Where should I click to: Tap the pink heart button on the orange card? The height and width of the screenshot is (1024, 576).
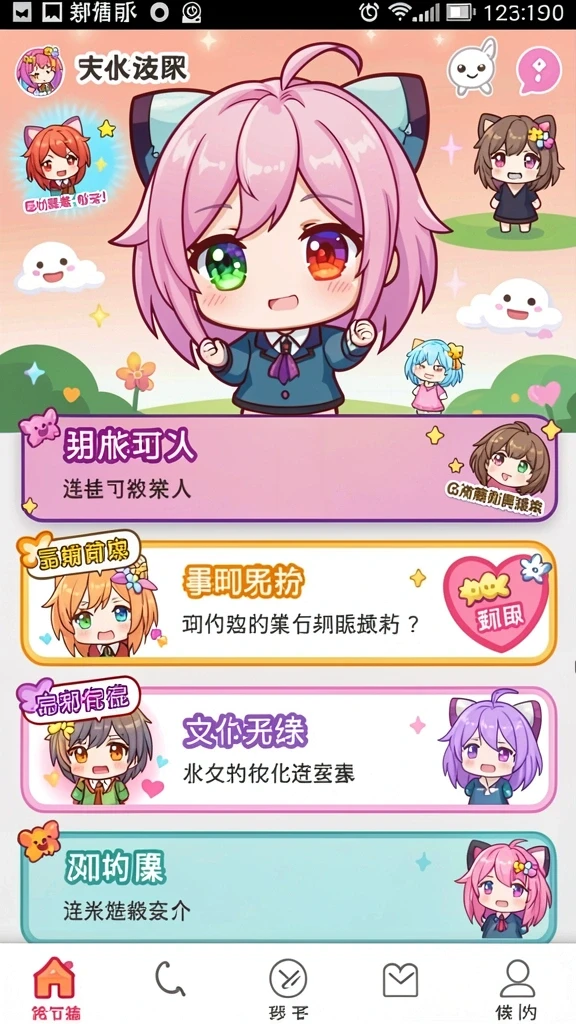(x=496, y=602)
